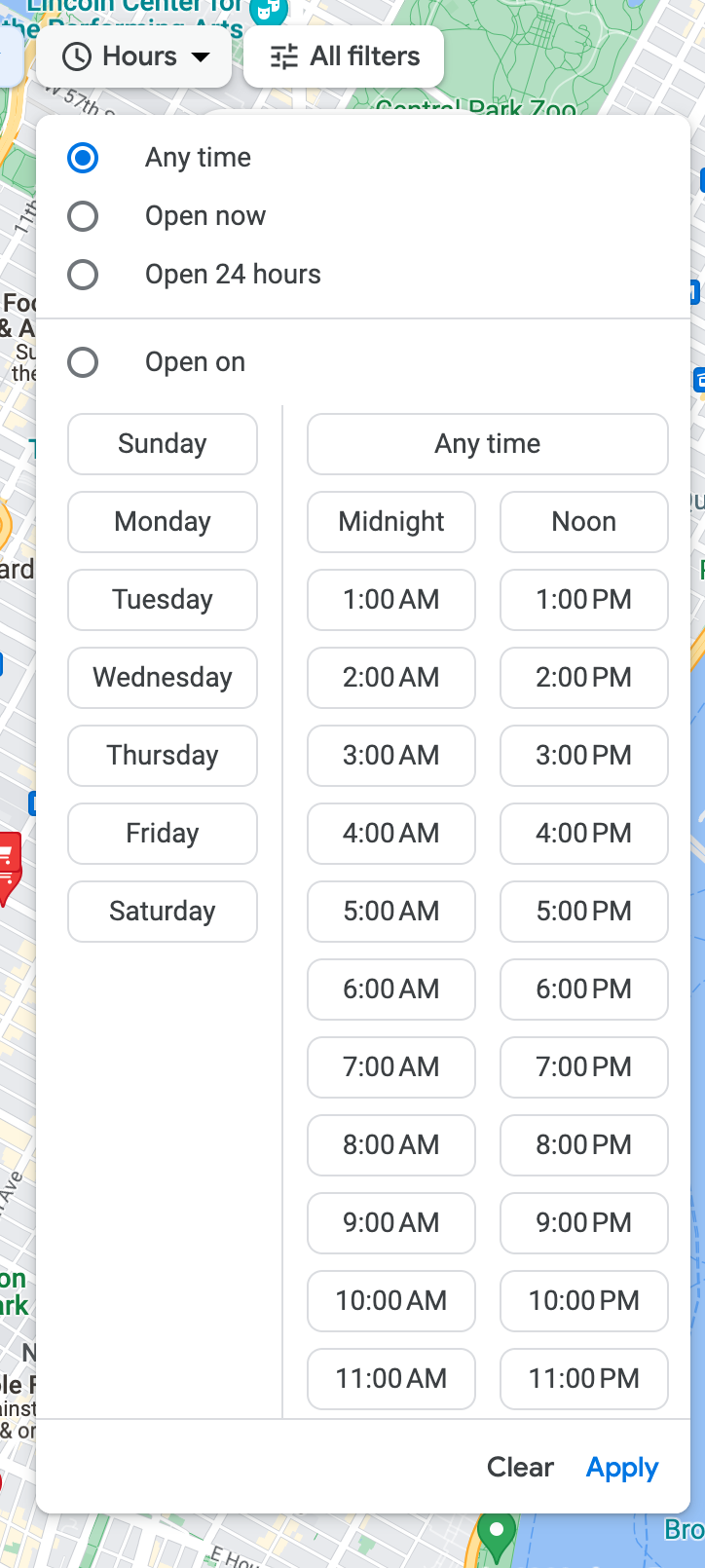
Task: Choose the Open 24 hours option
Action: point(83,274)
